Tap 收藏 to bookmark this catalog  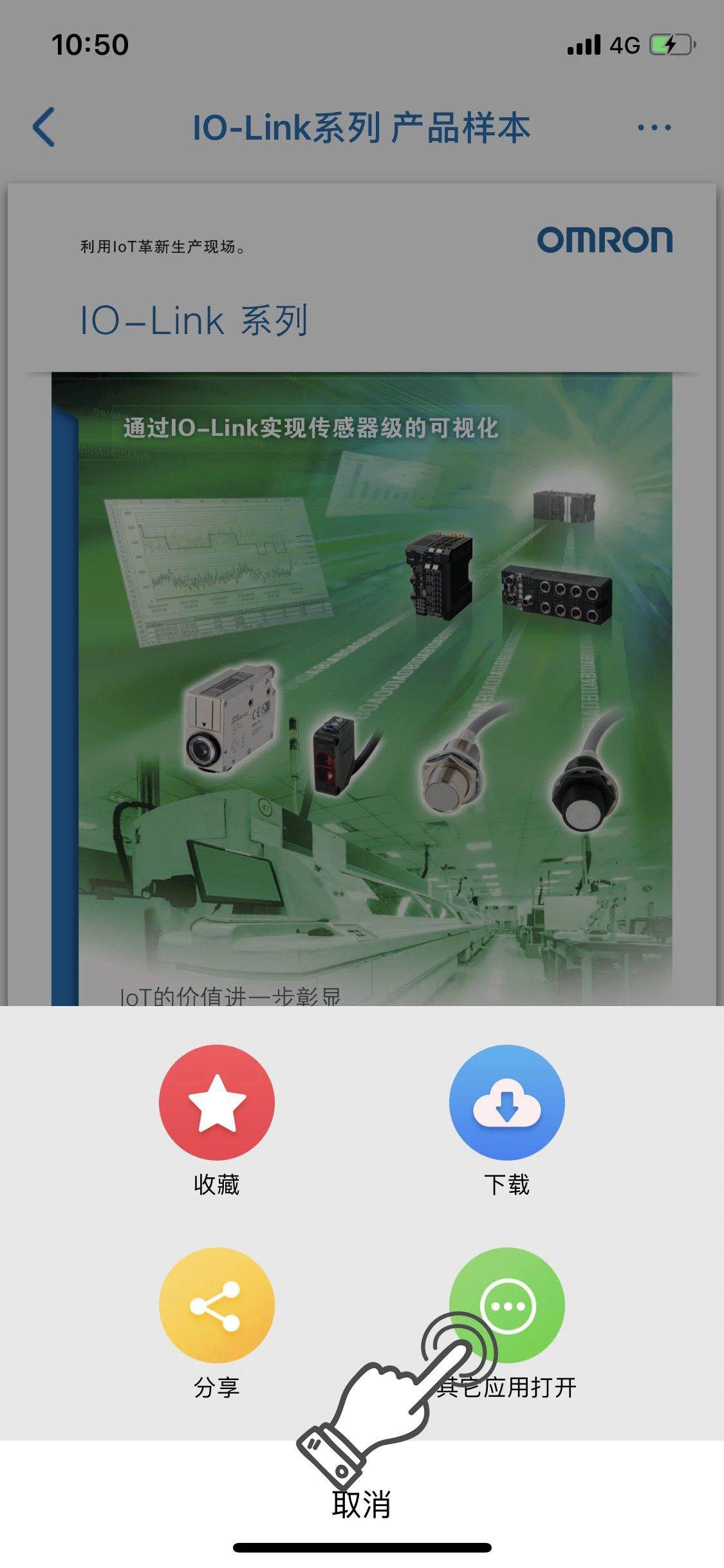pos(217,1102)
